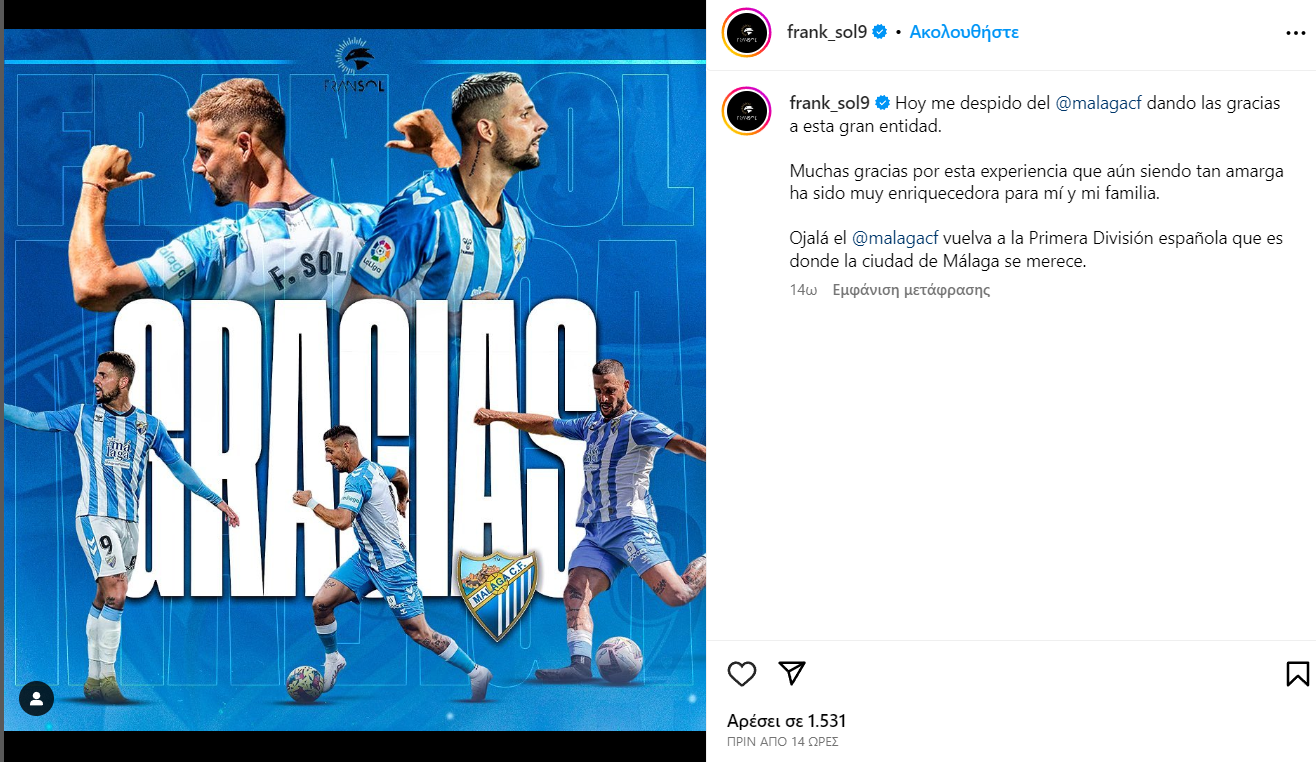
Task: Show translation via Εμφάνιση μετάφρασης
Action: click(x=911, y=290)
